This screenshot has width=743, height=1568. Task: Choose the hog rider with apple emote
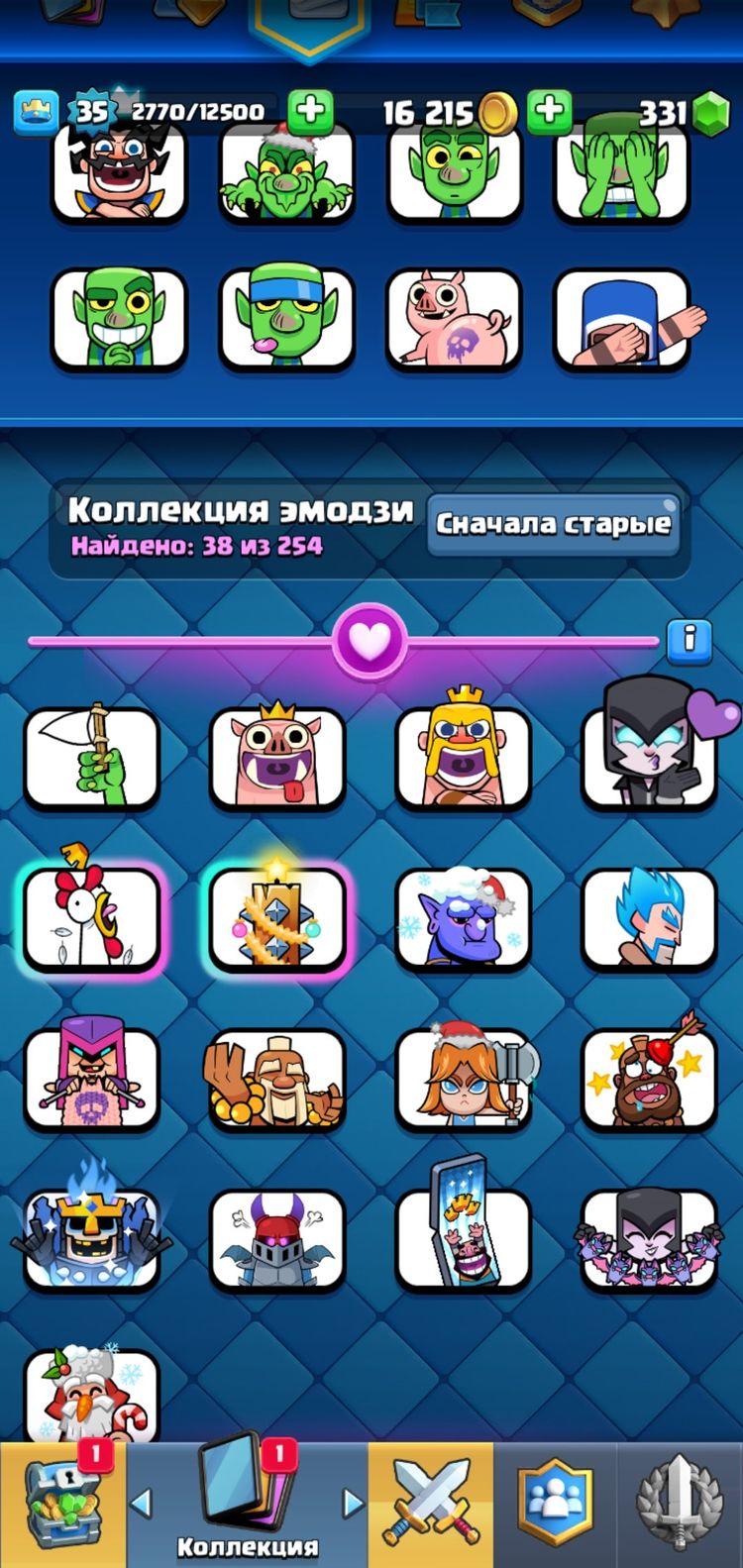pyautogui.click(x=649, y=1080)
